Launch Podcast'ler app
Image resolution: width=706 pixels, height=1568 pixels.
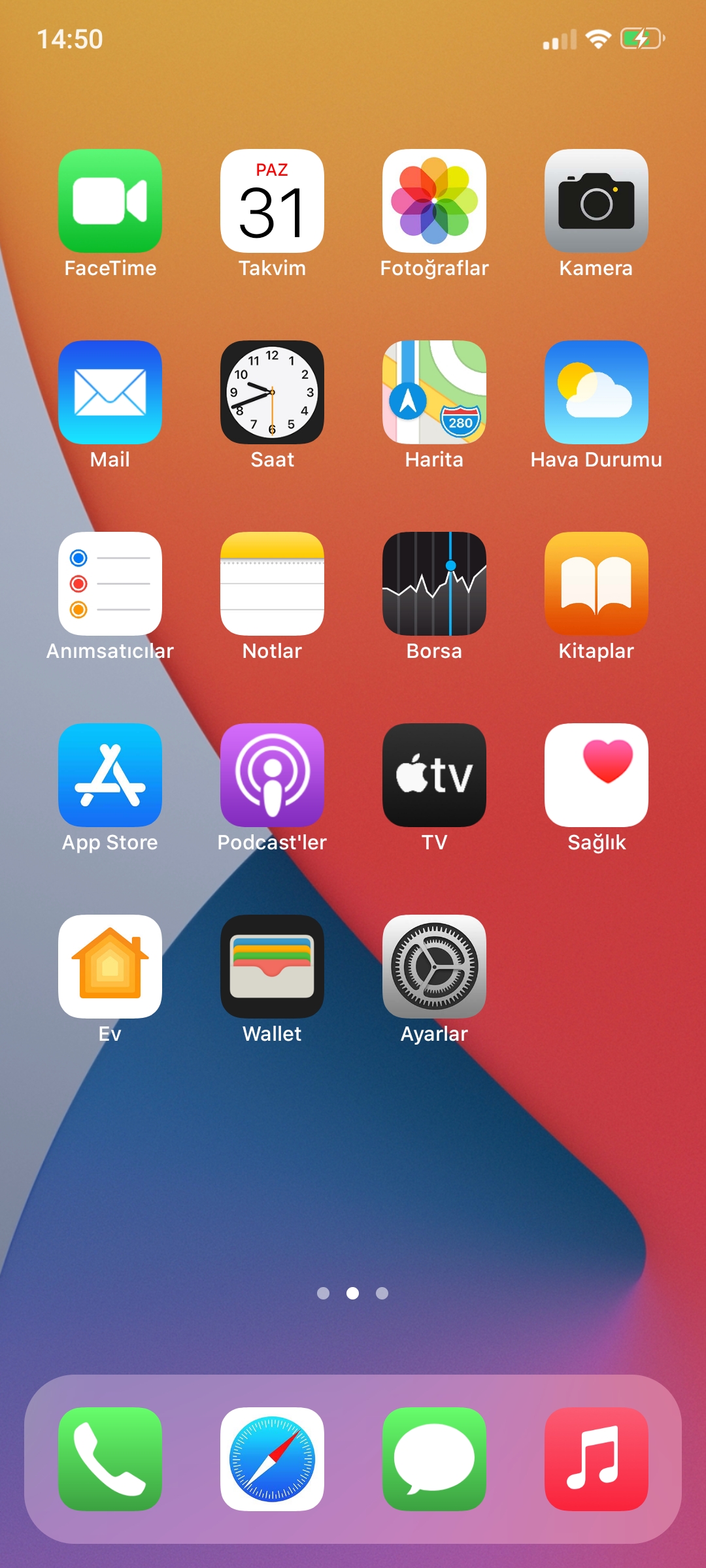pos(272,775)
